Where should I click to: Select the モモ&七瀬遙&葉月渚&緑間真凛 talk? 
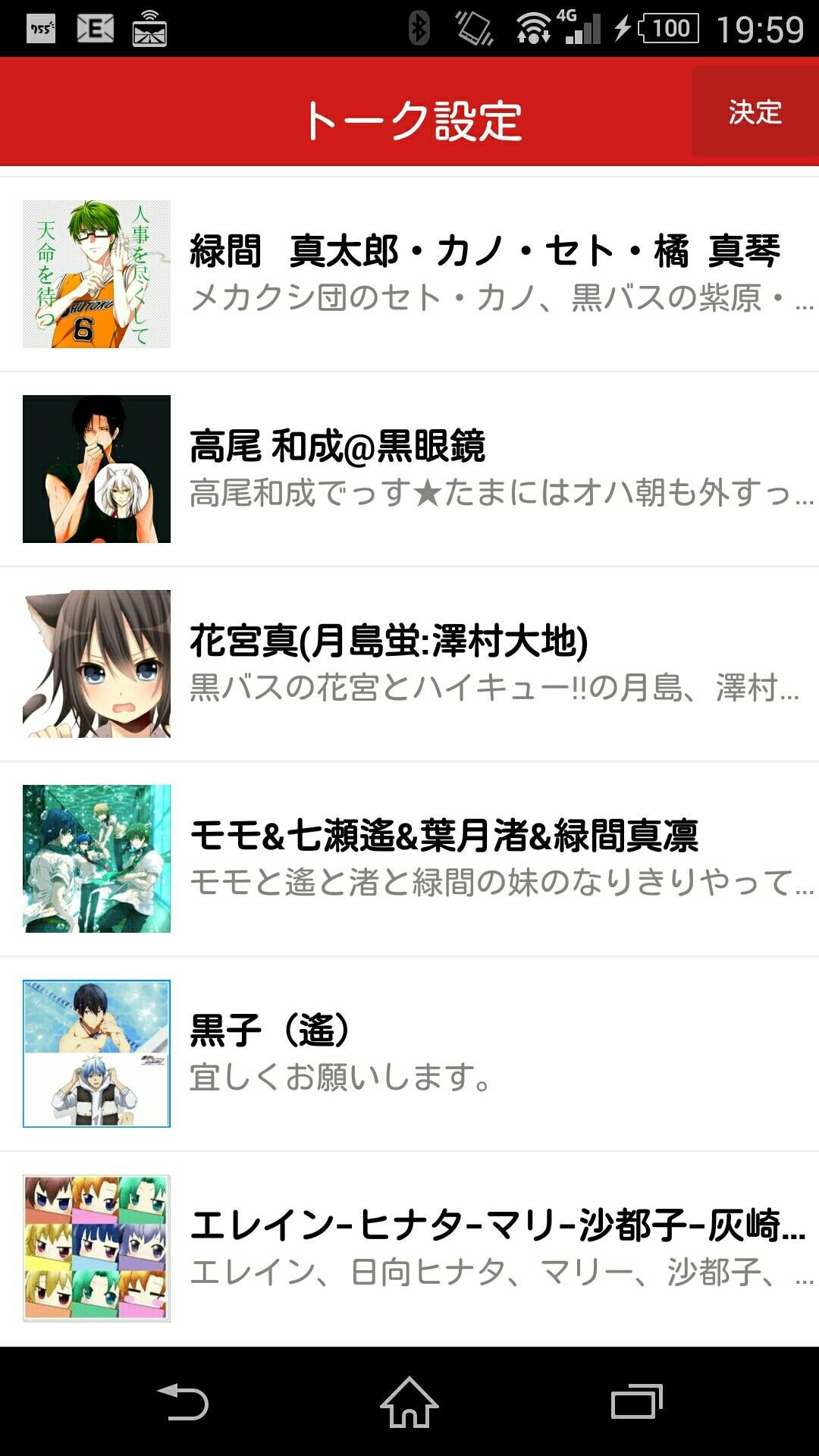tap(485, 858)
